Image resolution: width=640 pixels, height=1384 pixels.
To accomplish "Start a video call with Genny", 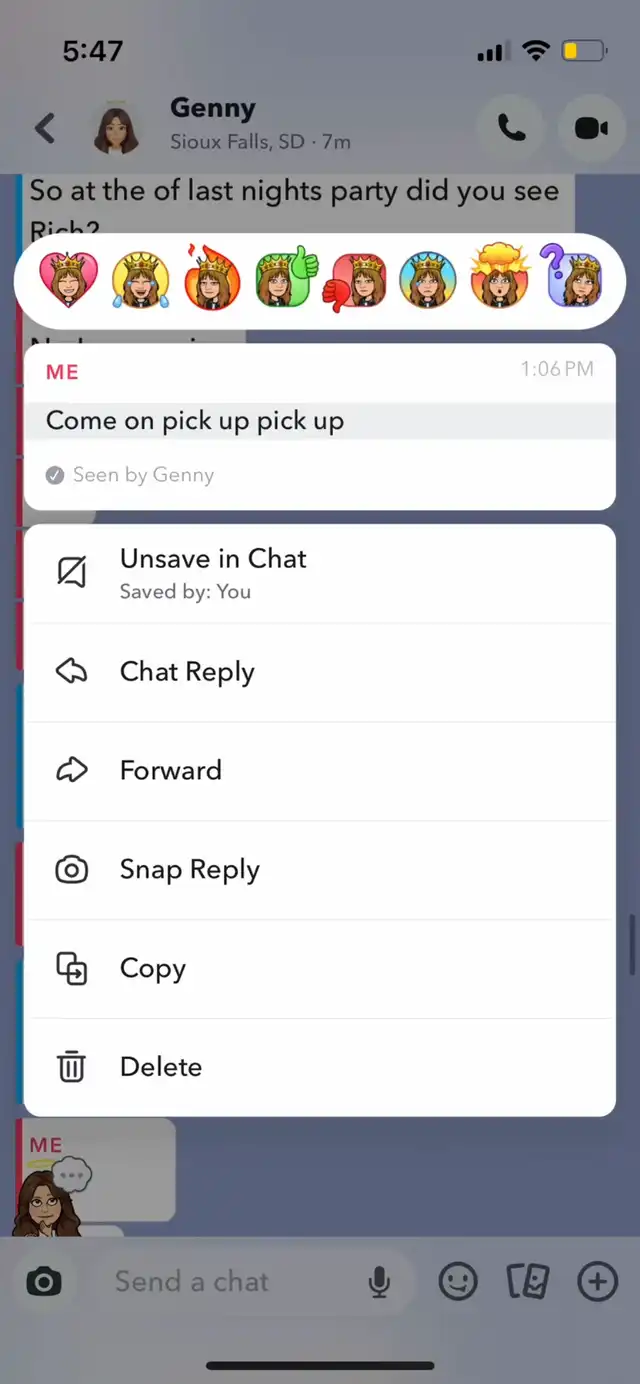I will coord(591,128).
